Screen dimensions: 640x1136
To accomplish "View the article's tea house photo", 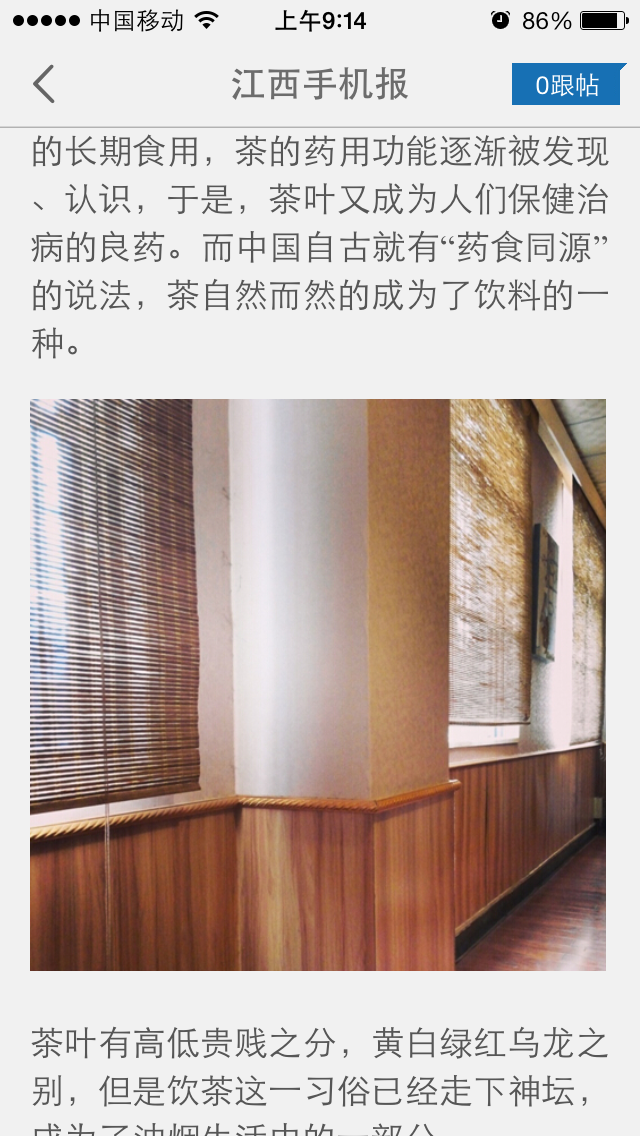I will tap(318, 684).
